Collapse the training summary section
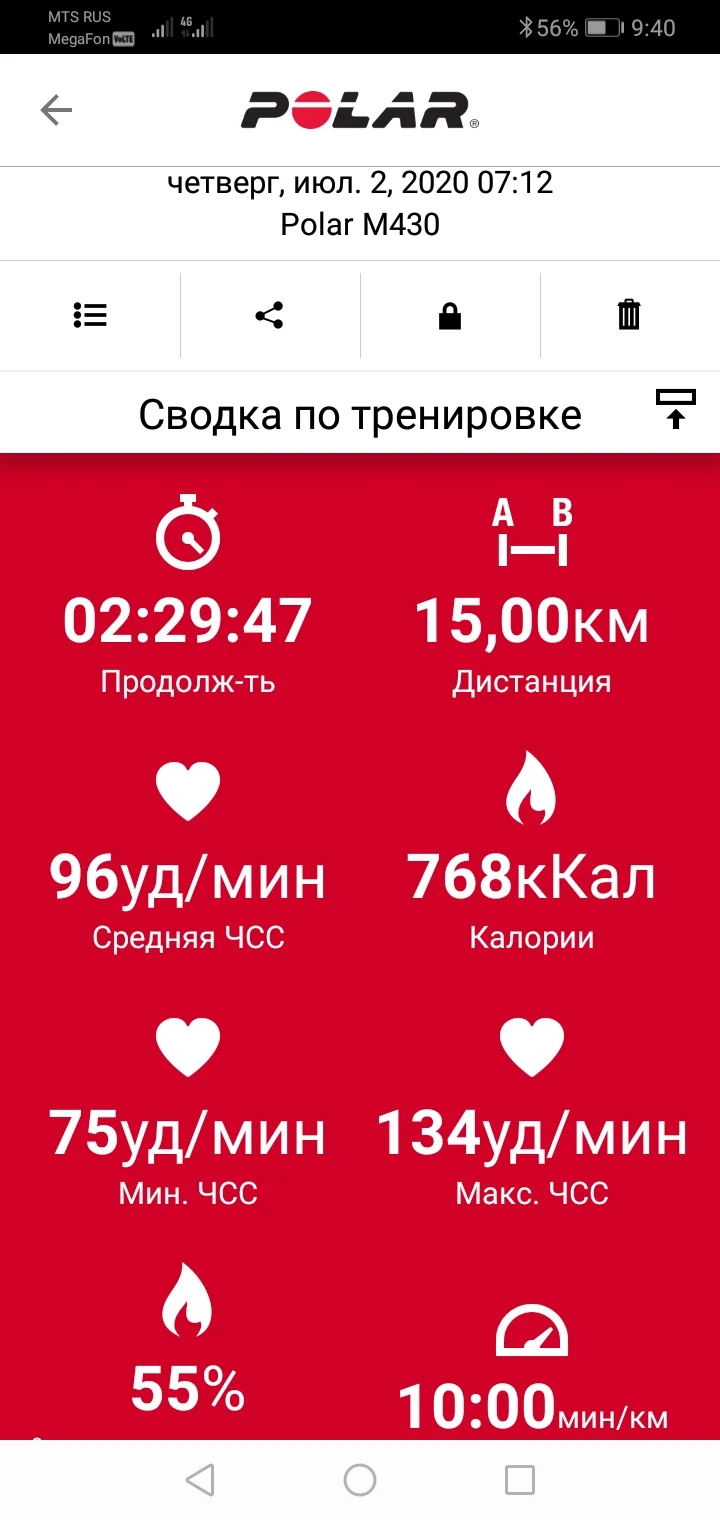This screenshot has width=720, height=1520. (x=675, y=410)
